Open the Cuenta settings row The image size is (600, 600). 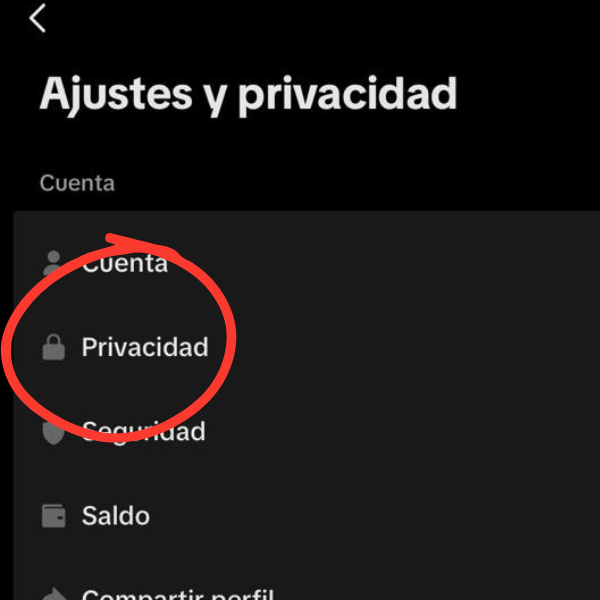click(x=124, y=264)
